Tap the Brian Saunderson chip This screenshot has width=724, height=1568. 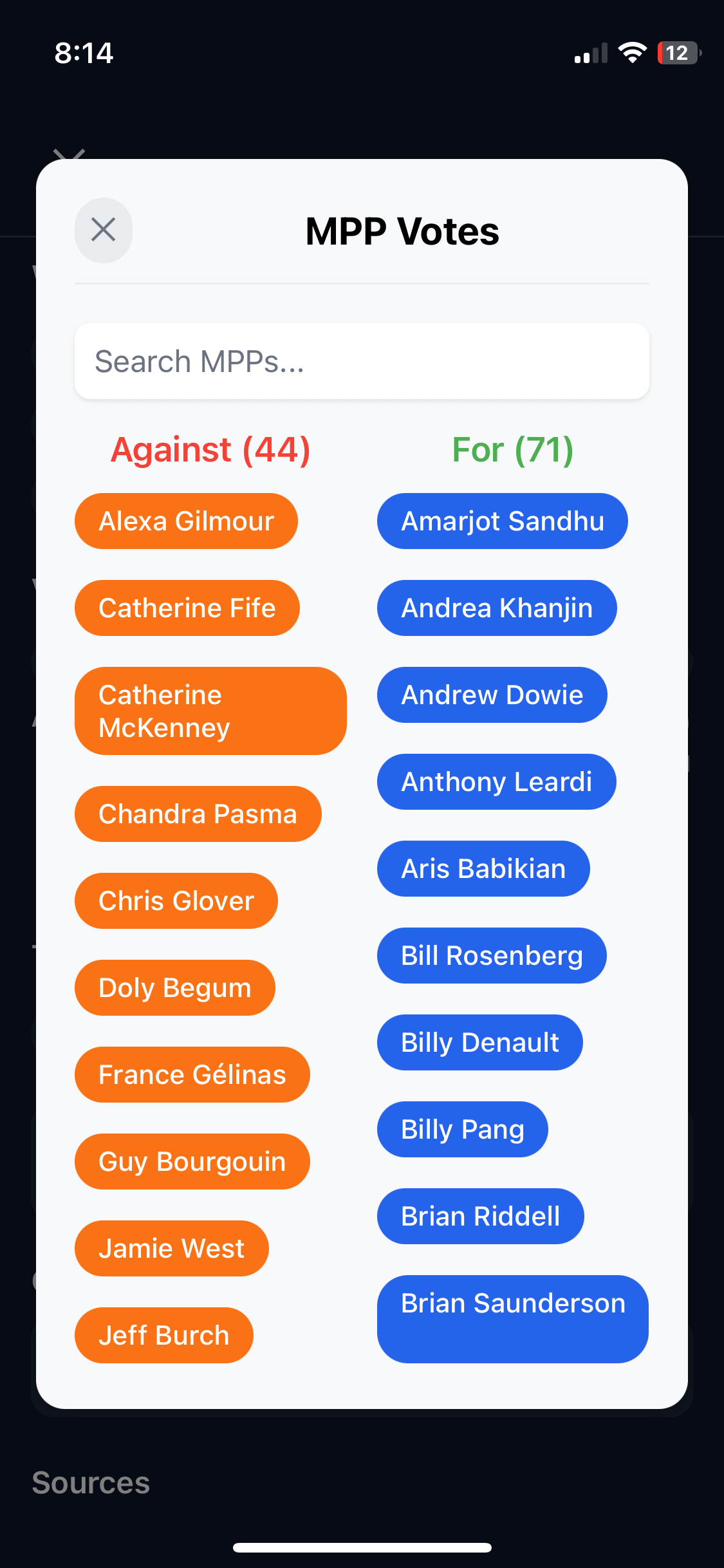point(512,1318)
